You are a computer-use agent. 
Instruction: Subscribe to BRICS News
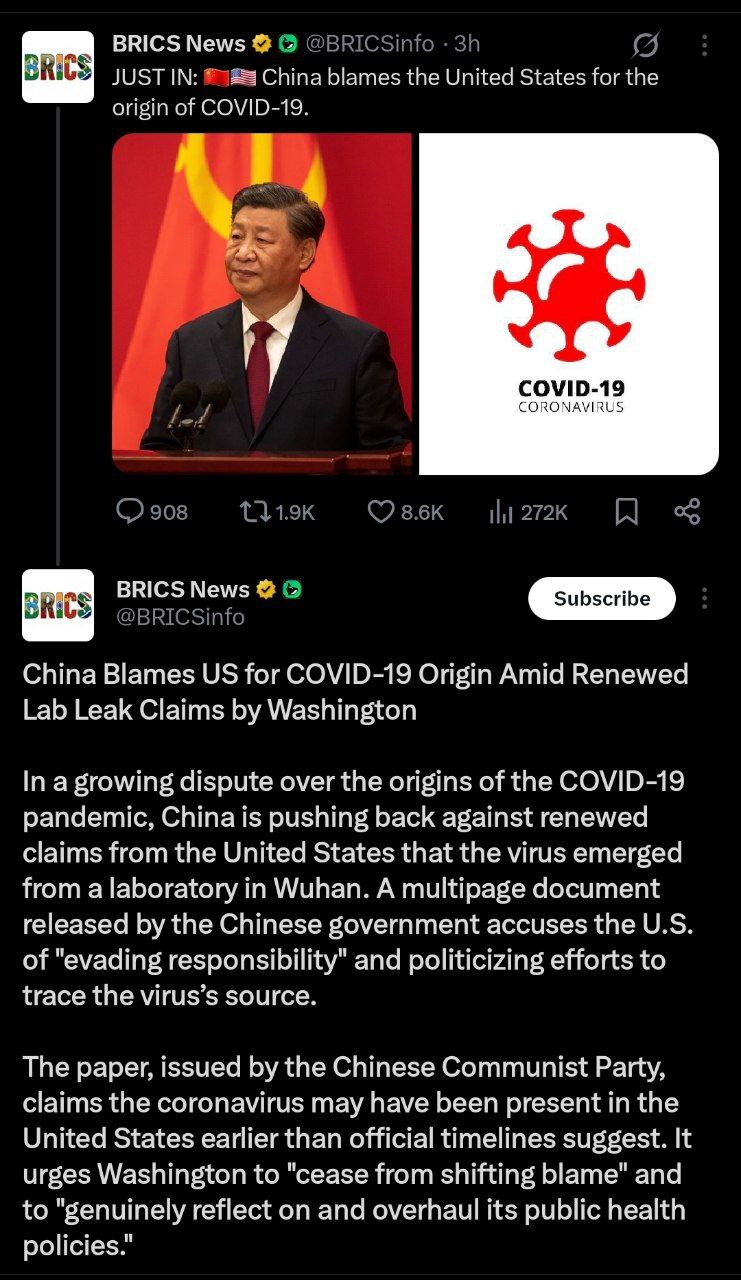[601, 598]
